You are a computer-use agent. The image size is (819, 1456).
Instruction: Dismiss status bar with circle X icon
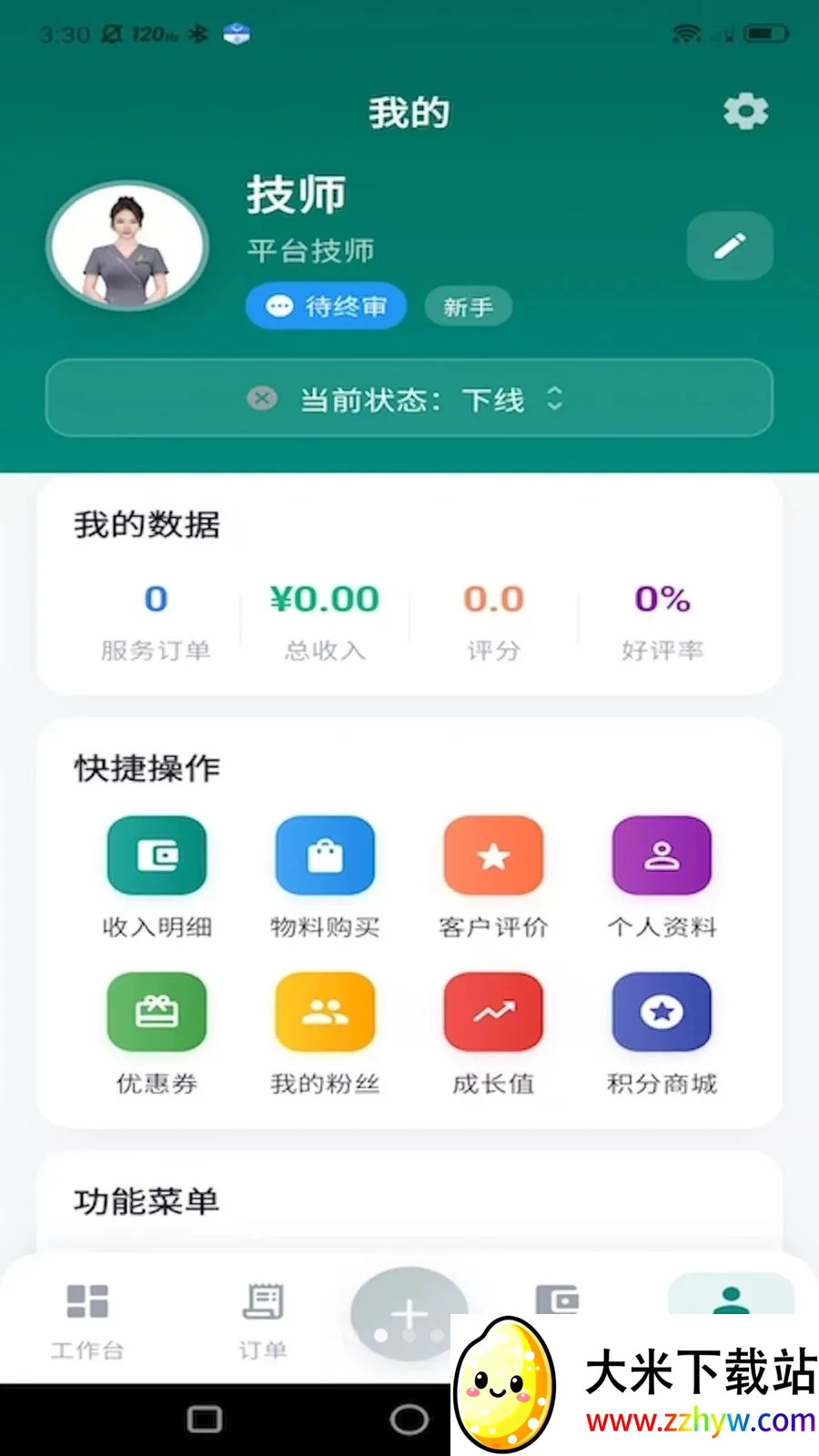pos(262,399)
